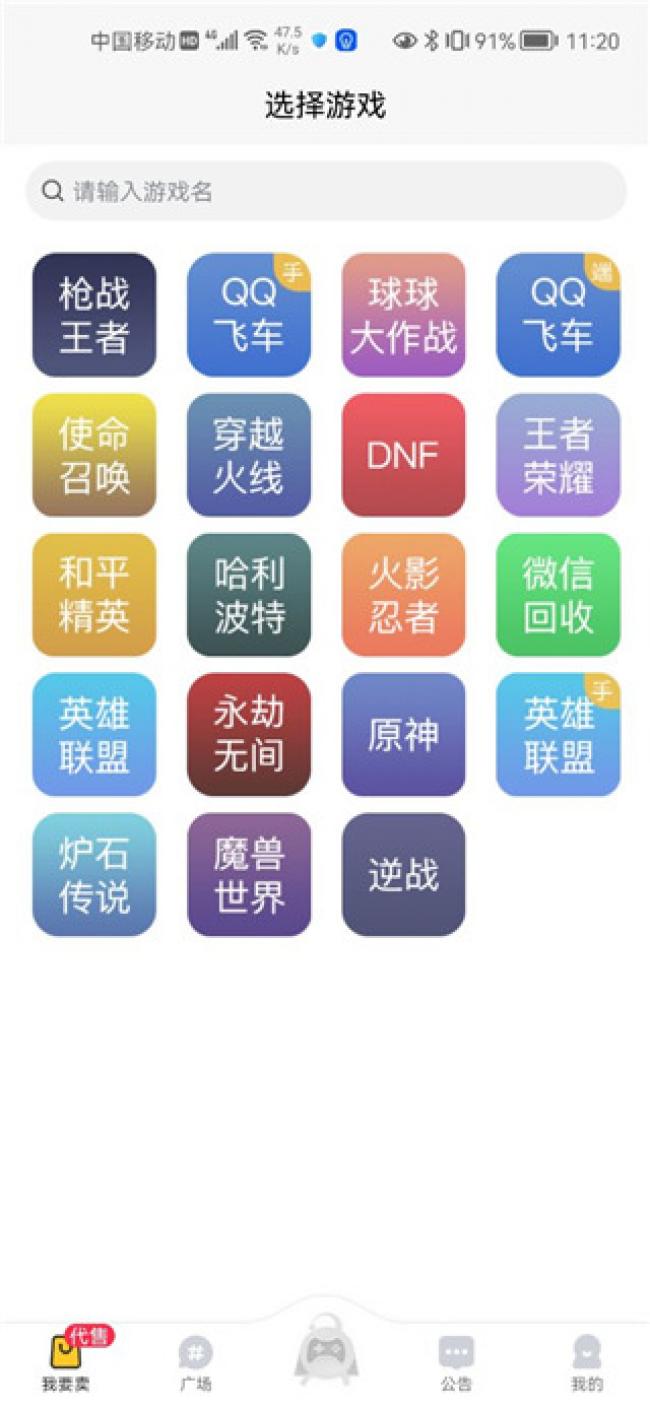Switch to the 广场 tab

pos(195,1364)
